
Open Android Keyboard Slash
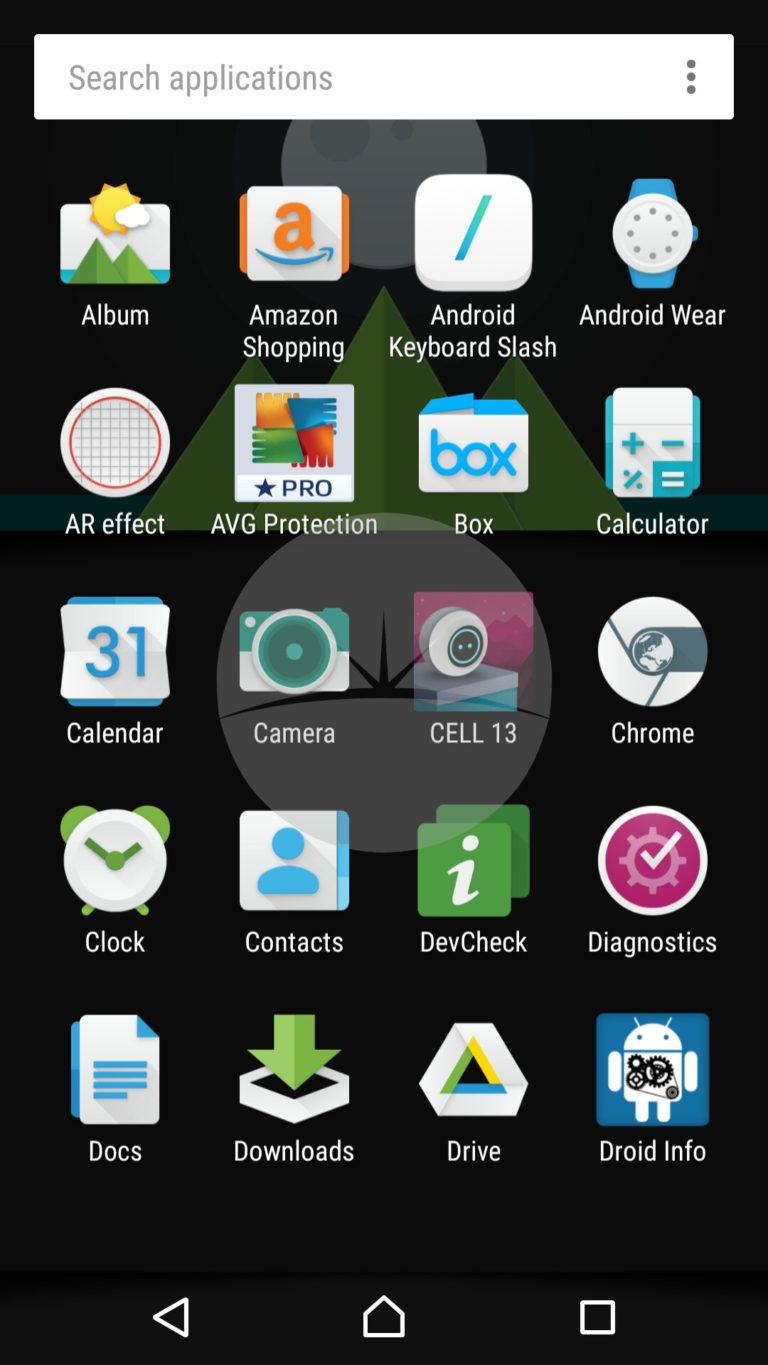[x=473, y=235]
